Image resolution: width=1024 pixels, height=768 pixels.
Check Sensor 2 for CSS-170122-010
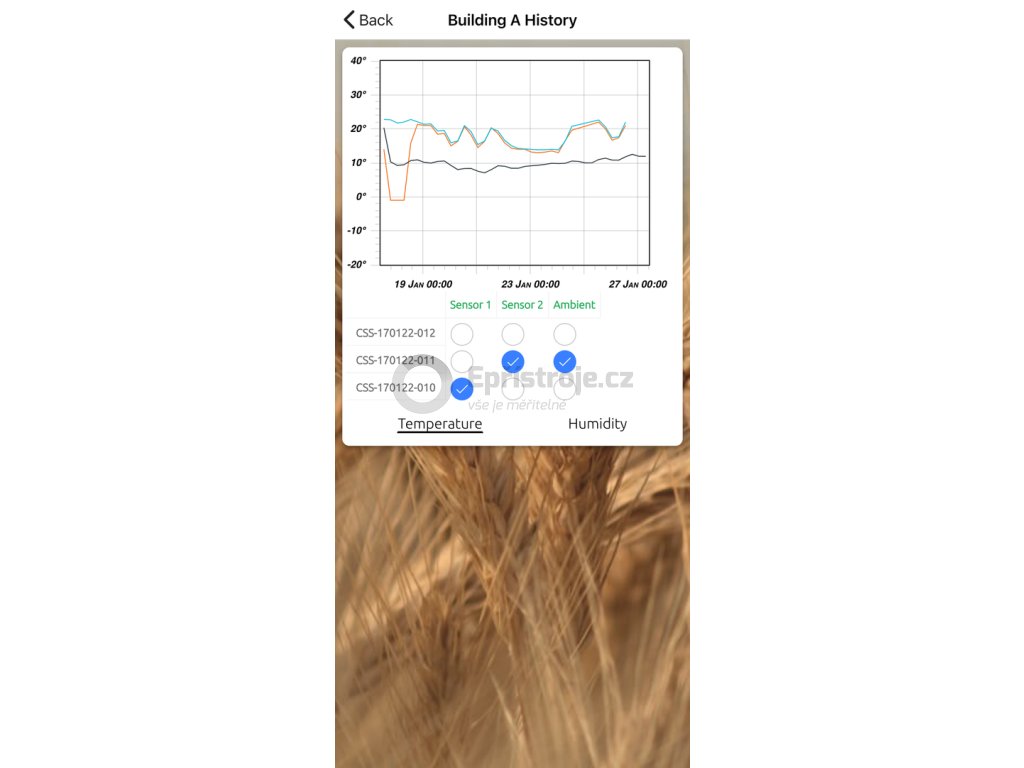point(513,389)
